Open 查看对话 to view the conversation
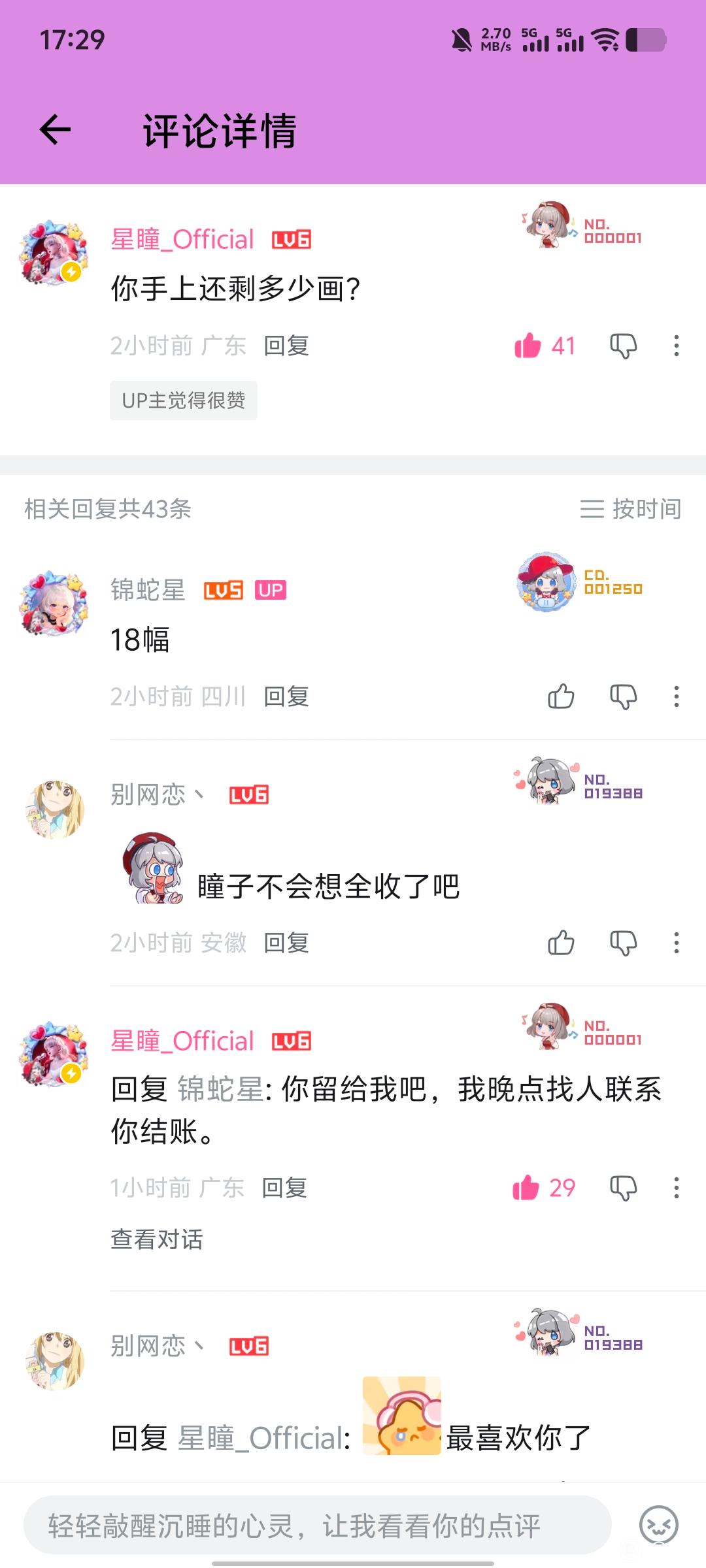Viewport: 706px width, 1568px height. click(x=157, y=1239)
